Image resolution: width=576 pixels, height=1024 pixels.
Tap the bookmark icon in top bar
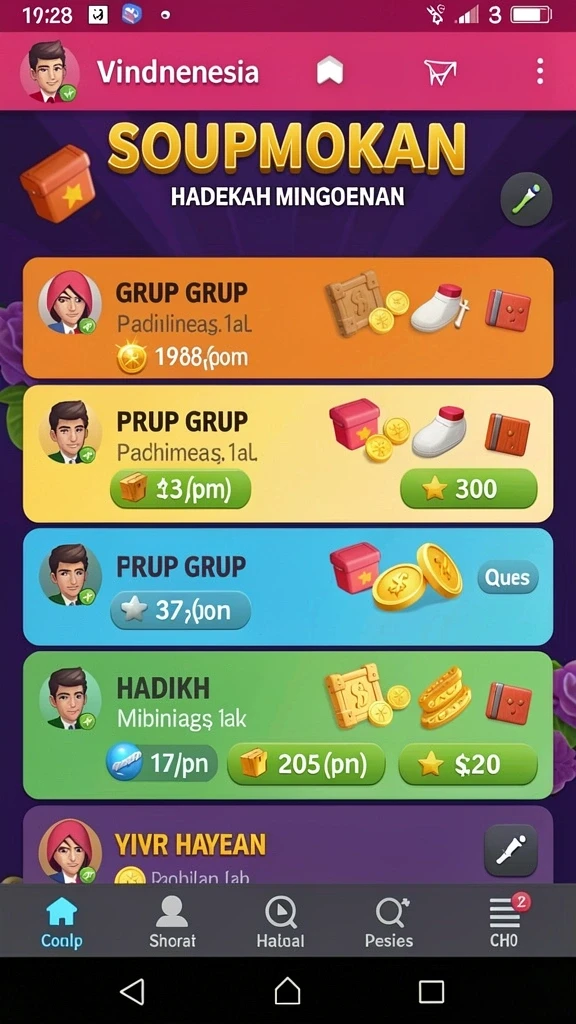pyautogui.click(x=330, y=71)
